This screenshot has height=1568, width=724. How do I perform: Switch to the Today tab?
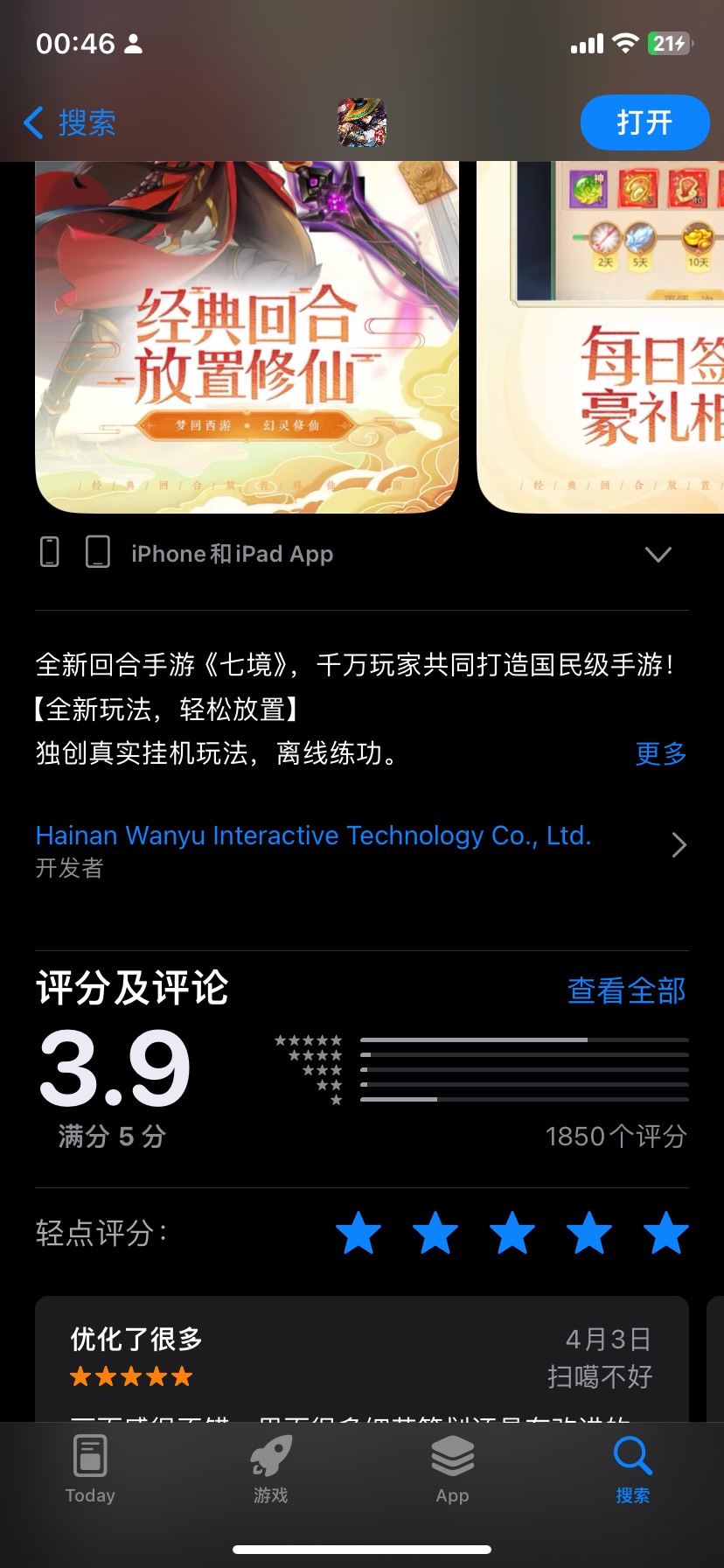pyautogui.click(x=90, y=1470)
